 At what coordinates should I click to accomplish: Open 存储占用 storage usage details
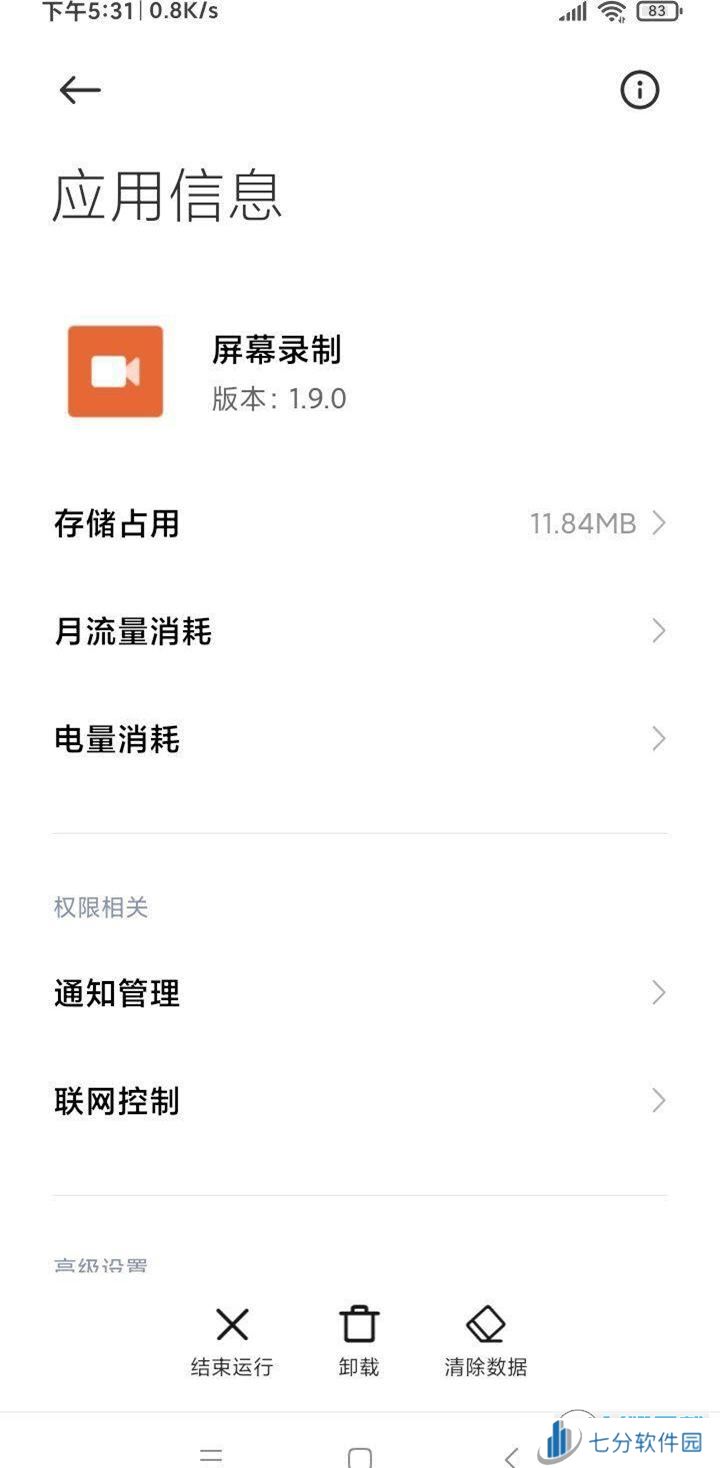coord(360,523)
